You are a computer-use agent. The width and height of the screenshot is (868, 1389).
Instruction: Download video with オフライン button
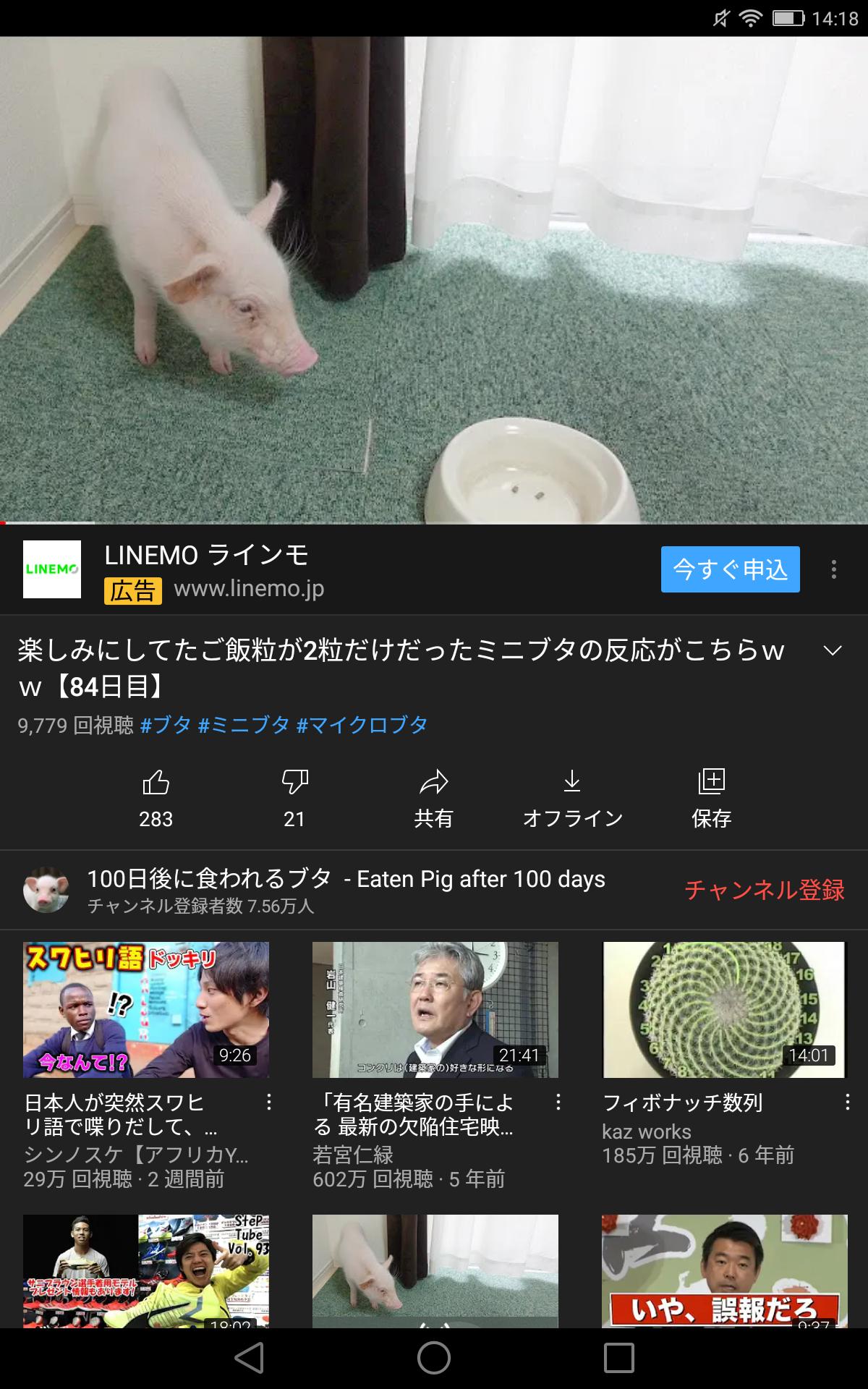click(x=572, y=799)
